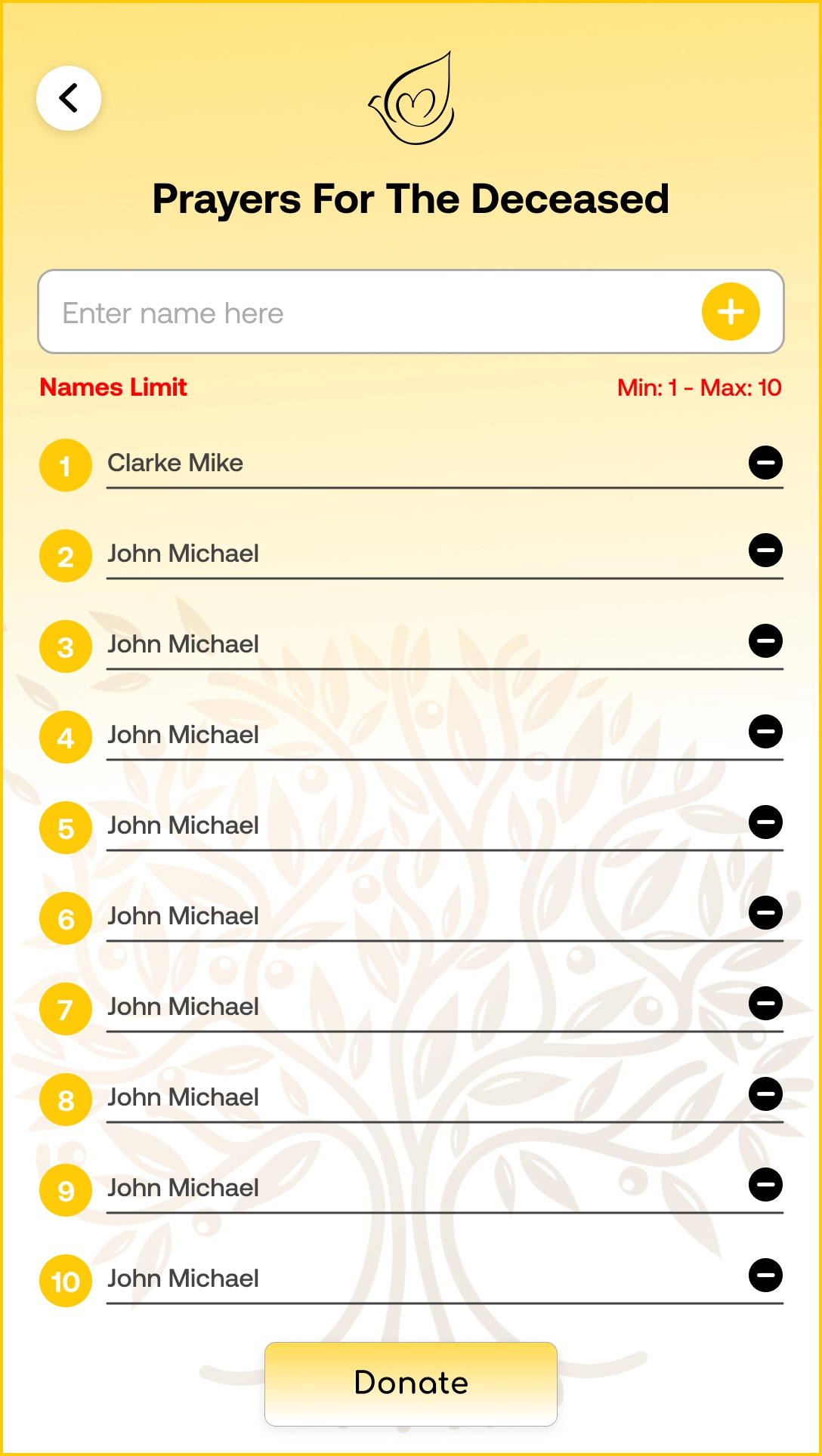Viewport: 822px width, 1456px height.
Task: Remove the 4th name John Michael
Action: point(765,732)
